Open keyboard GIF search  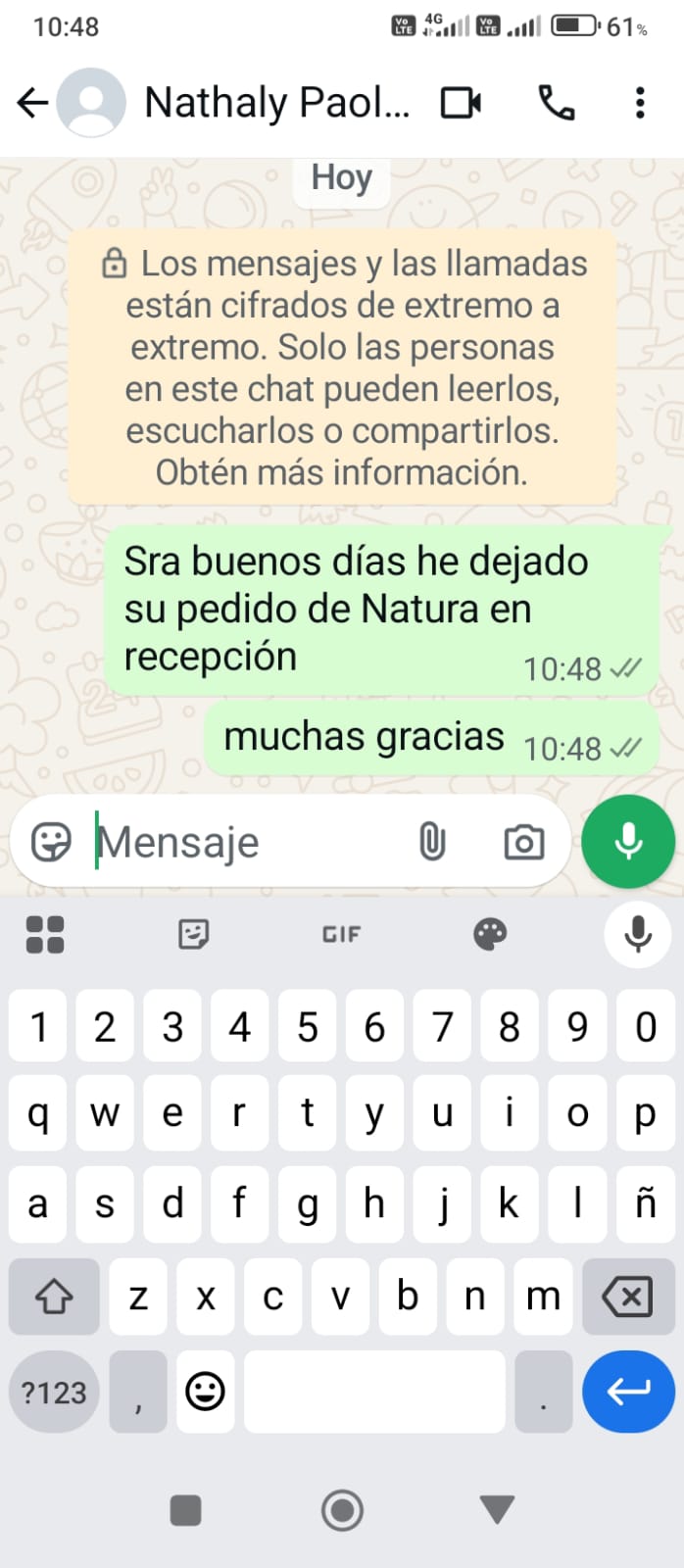(x=341, y=935)
